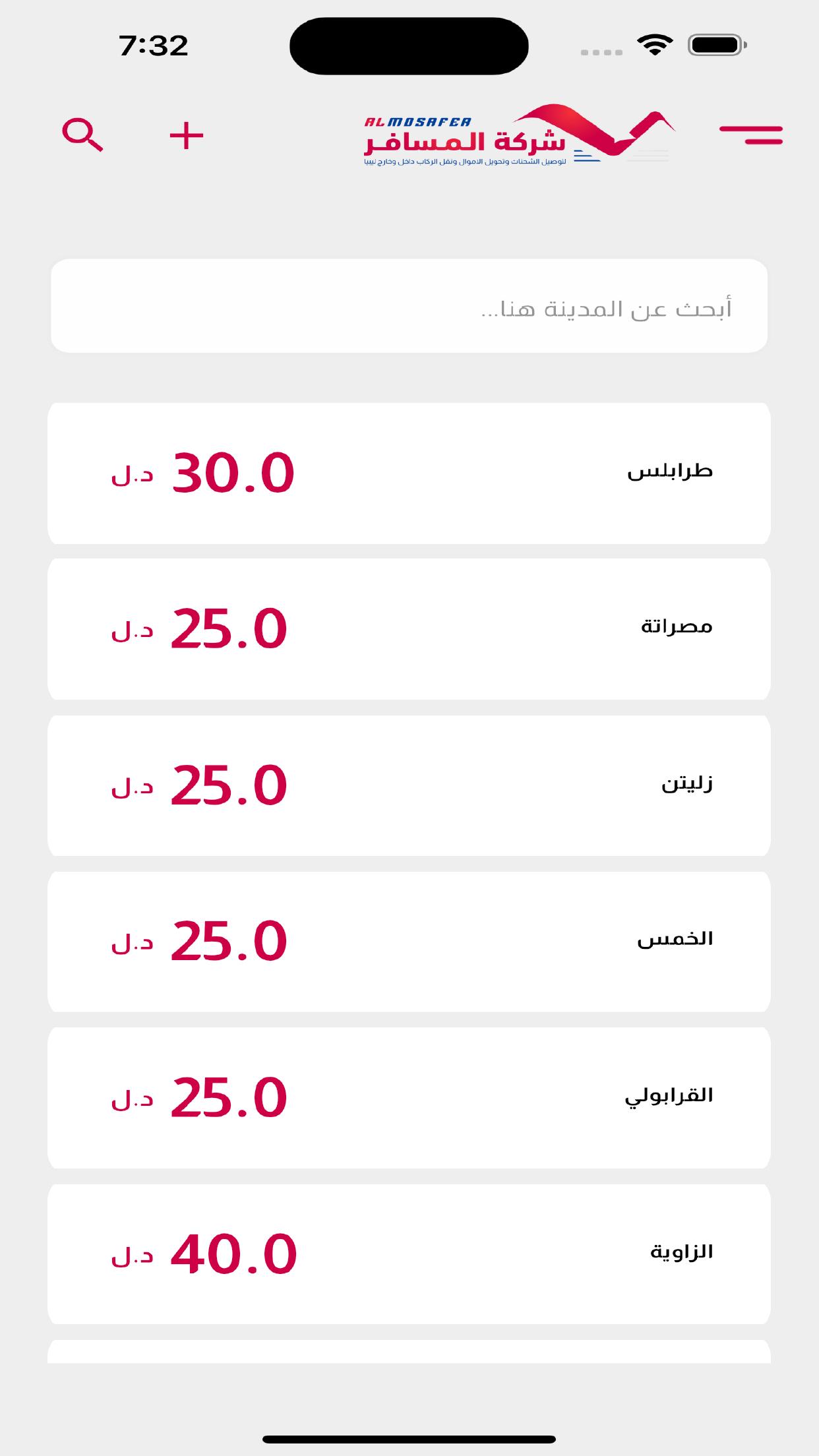Screen dimensions: 819x1456
Task: Select the طرابلس city card
Action: coord(409,473)
